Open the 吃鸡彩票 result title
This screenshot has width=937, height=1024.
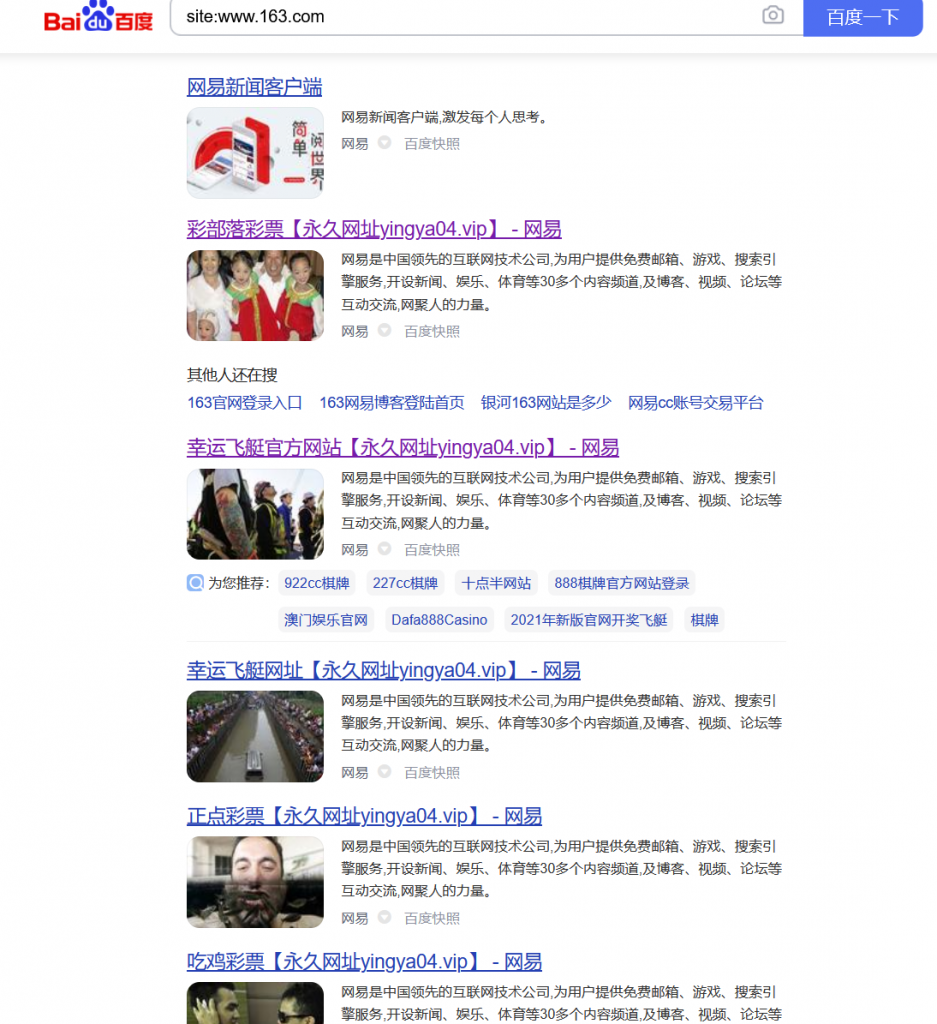click(364, 962)
